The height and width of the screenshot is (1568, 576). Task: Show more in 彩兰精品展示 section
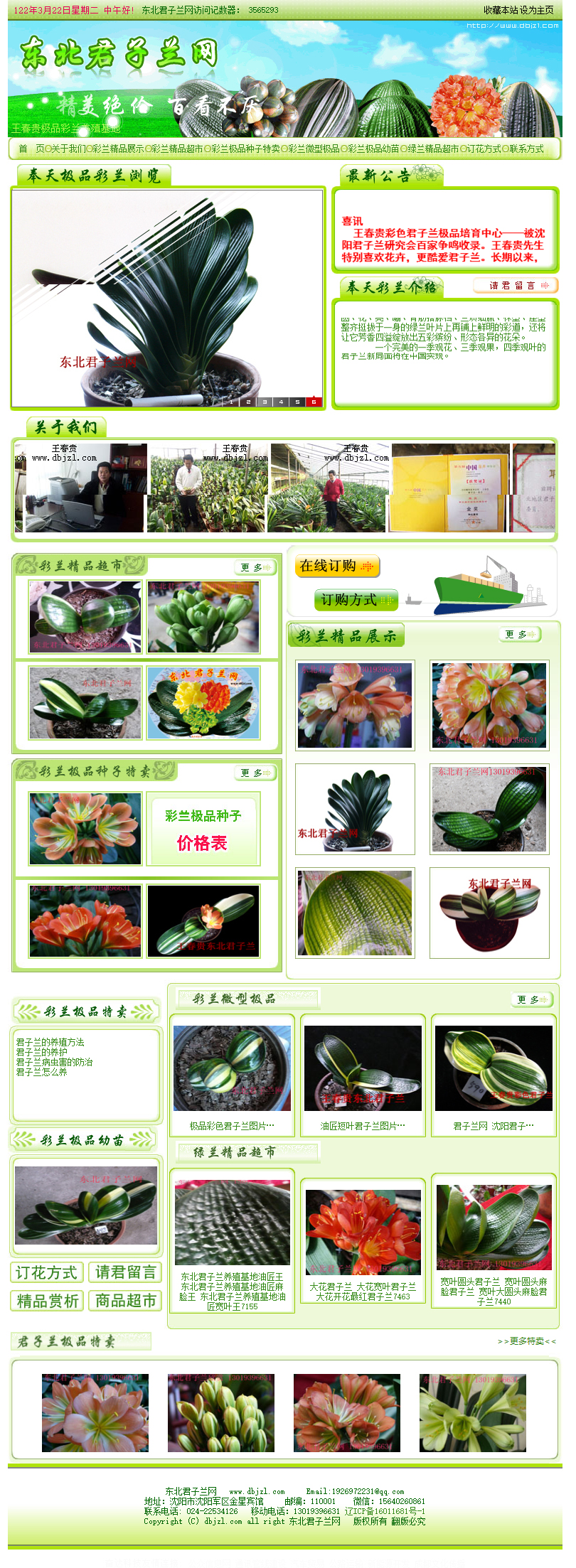519,634
